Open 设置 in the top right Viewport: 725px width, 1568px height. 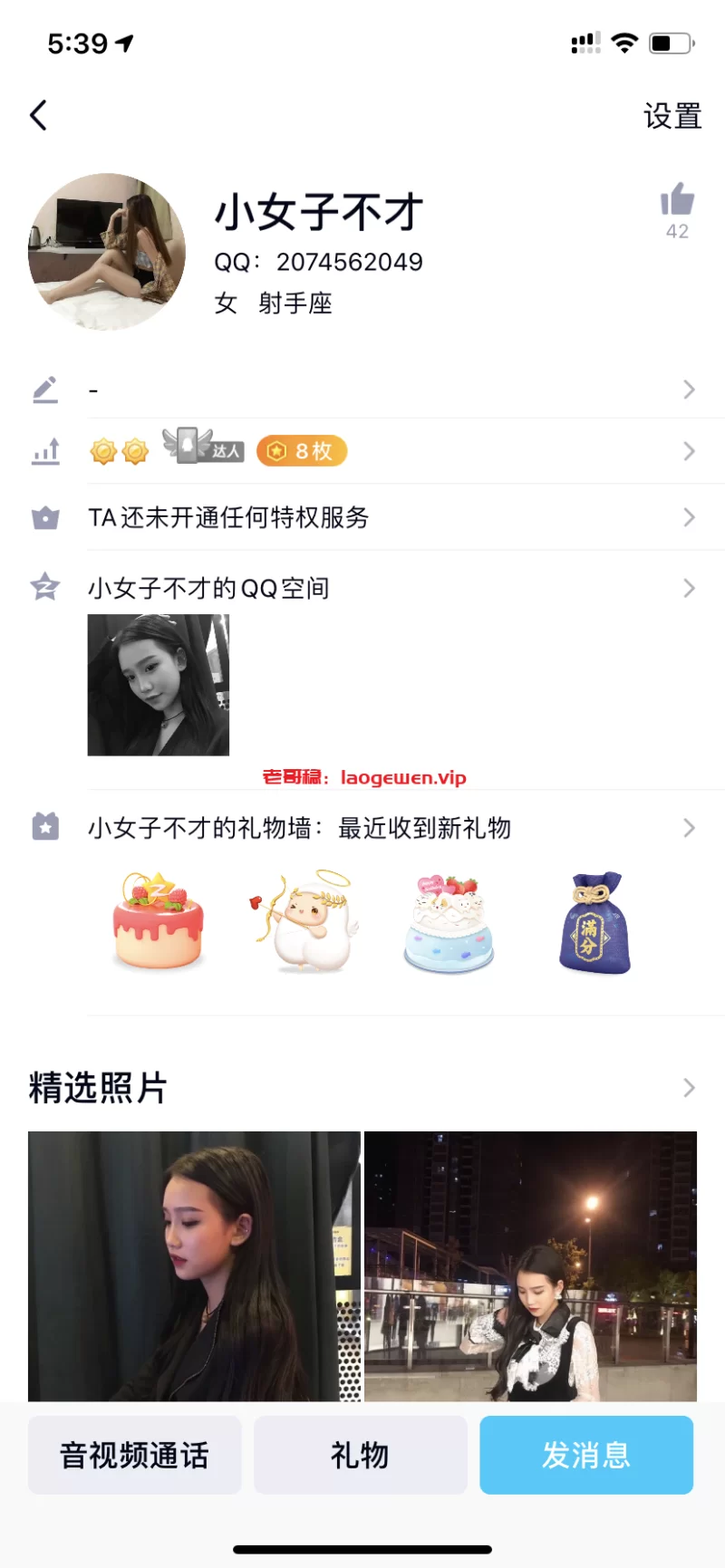[x=672, y=116]
